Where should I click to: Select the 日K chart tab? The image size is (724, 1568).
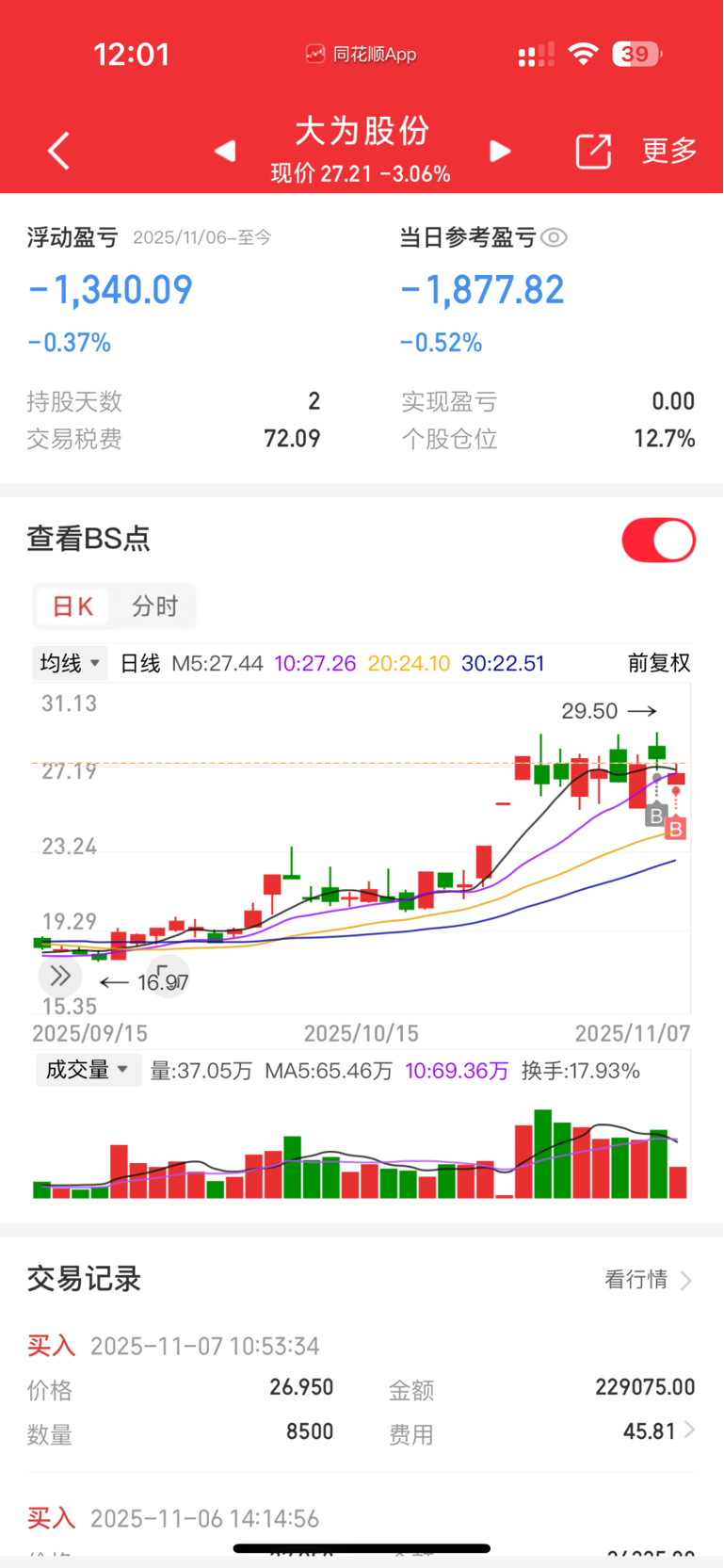pos(72,606)
